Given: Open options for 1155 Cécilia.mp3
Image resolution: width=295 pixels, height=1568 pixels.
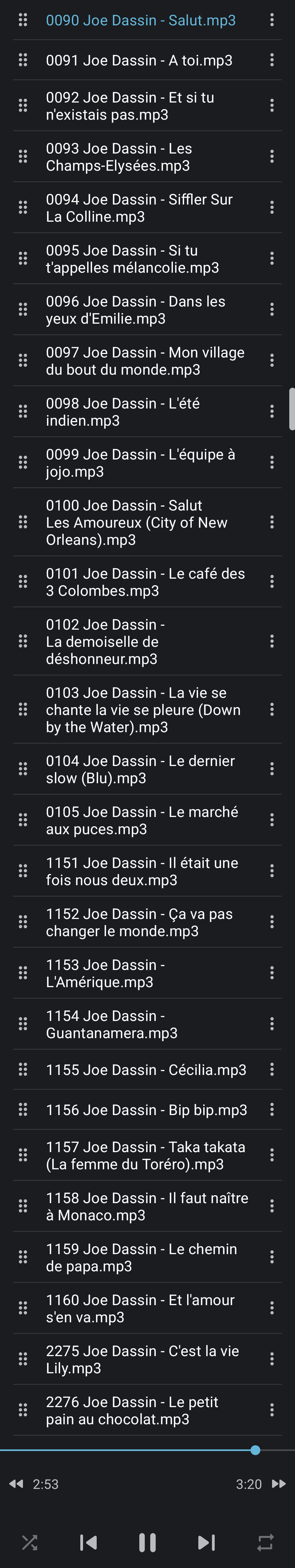Looking at the screenshot, I should (272, 1070).
